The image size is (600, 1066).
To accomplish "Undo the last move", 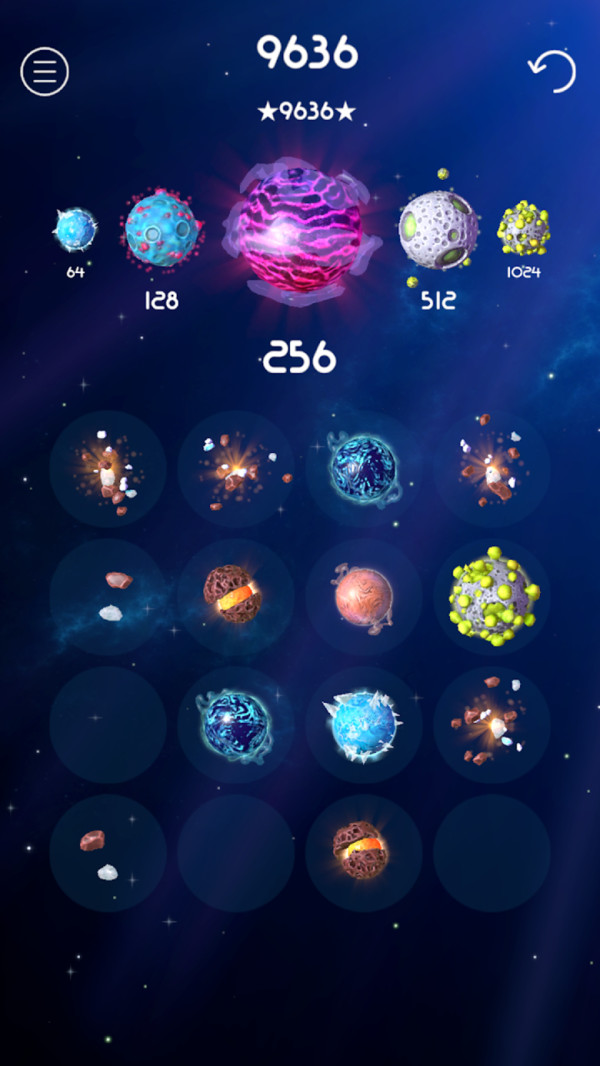I will point(553,72).
